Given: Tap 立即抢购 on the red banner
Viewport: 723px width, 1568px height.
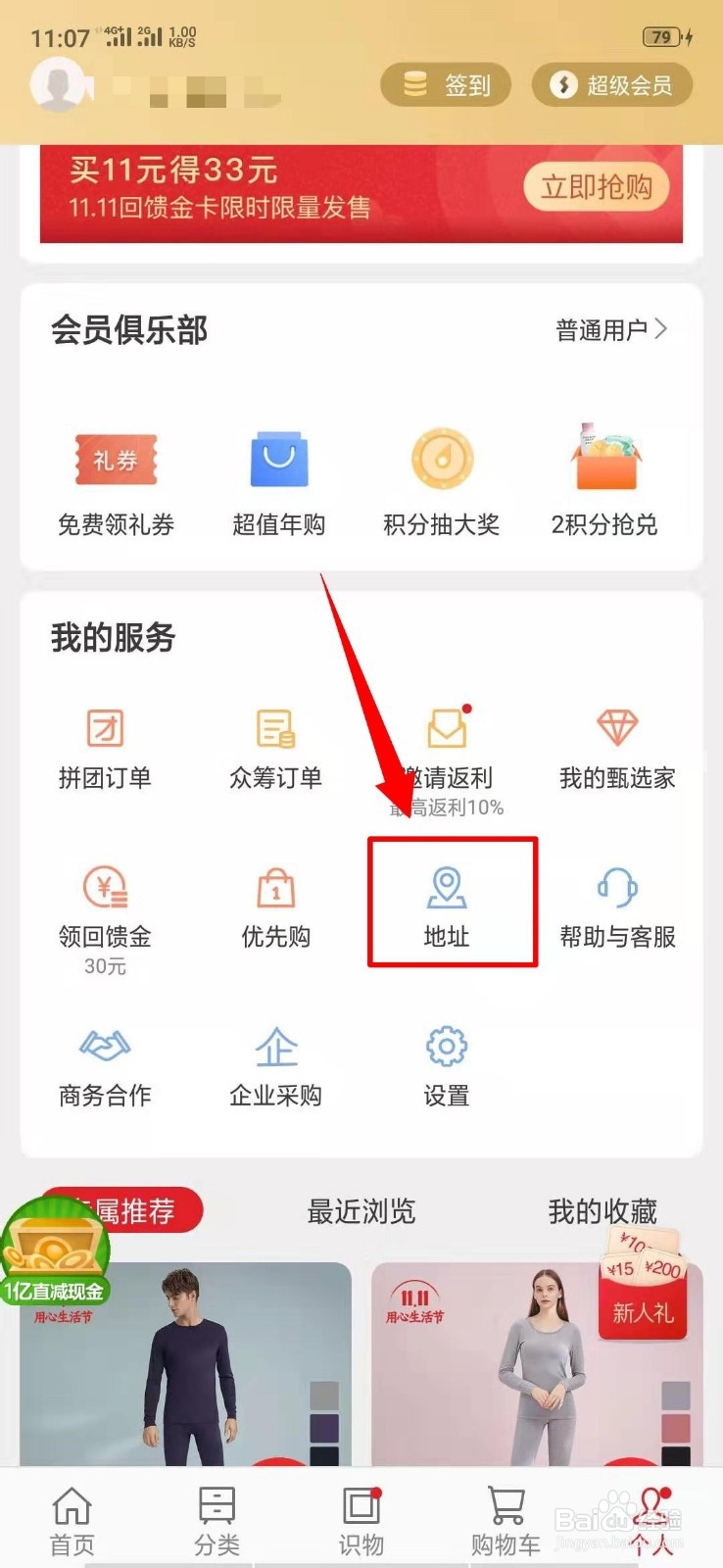Looking at the screenshot, I should pyautogui.click(x=595, y=187).
